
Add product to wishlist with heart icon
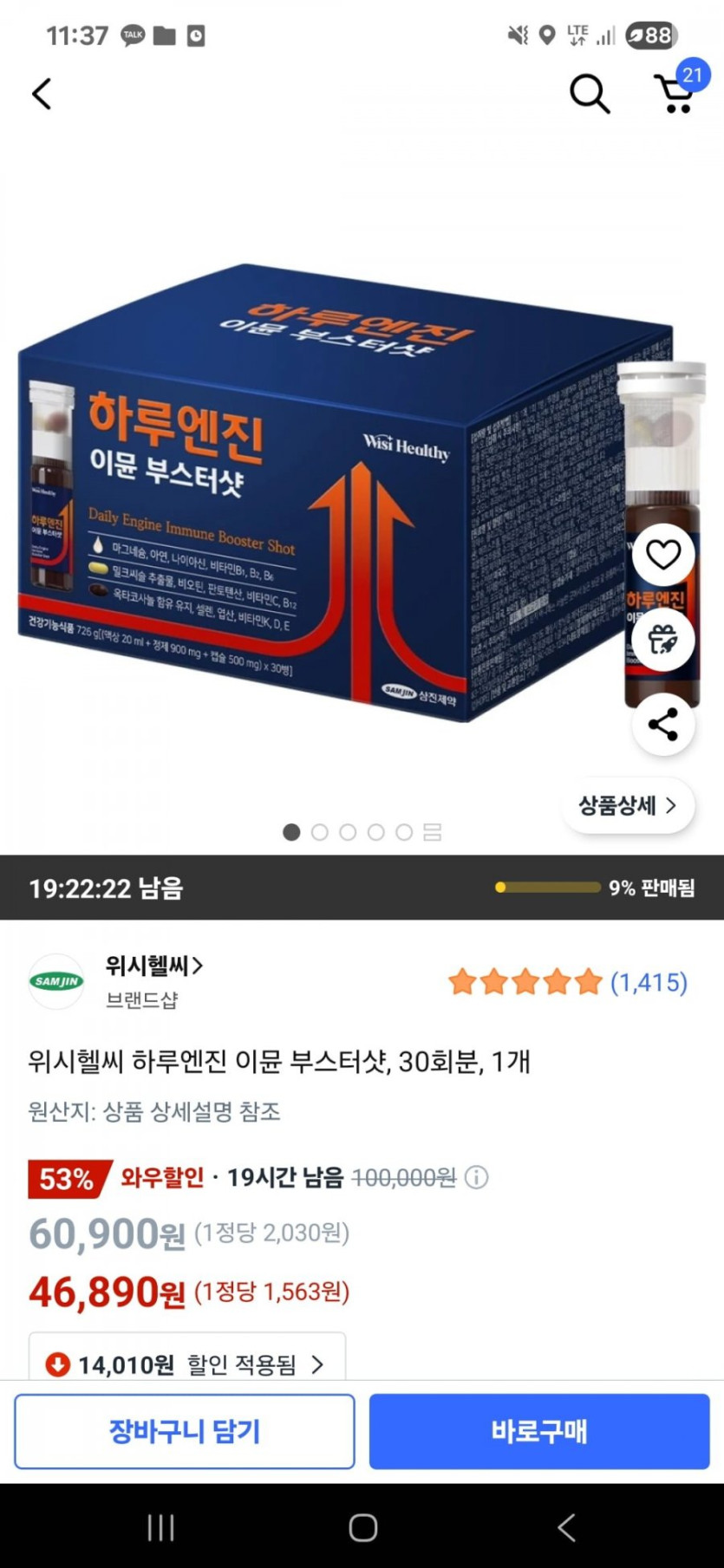click(x=663, y=555)
